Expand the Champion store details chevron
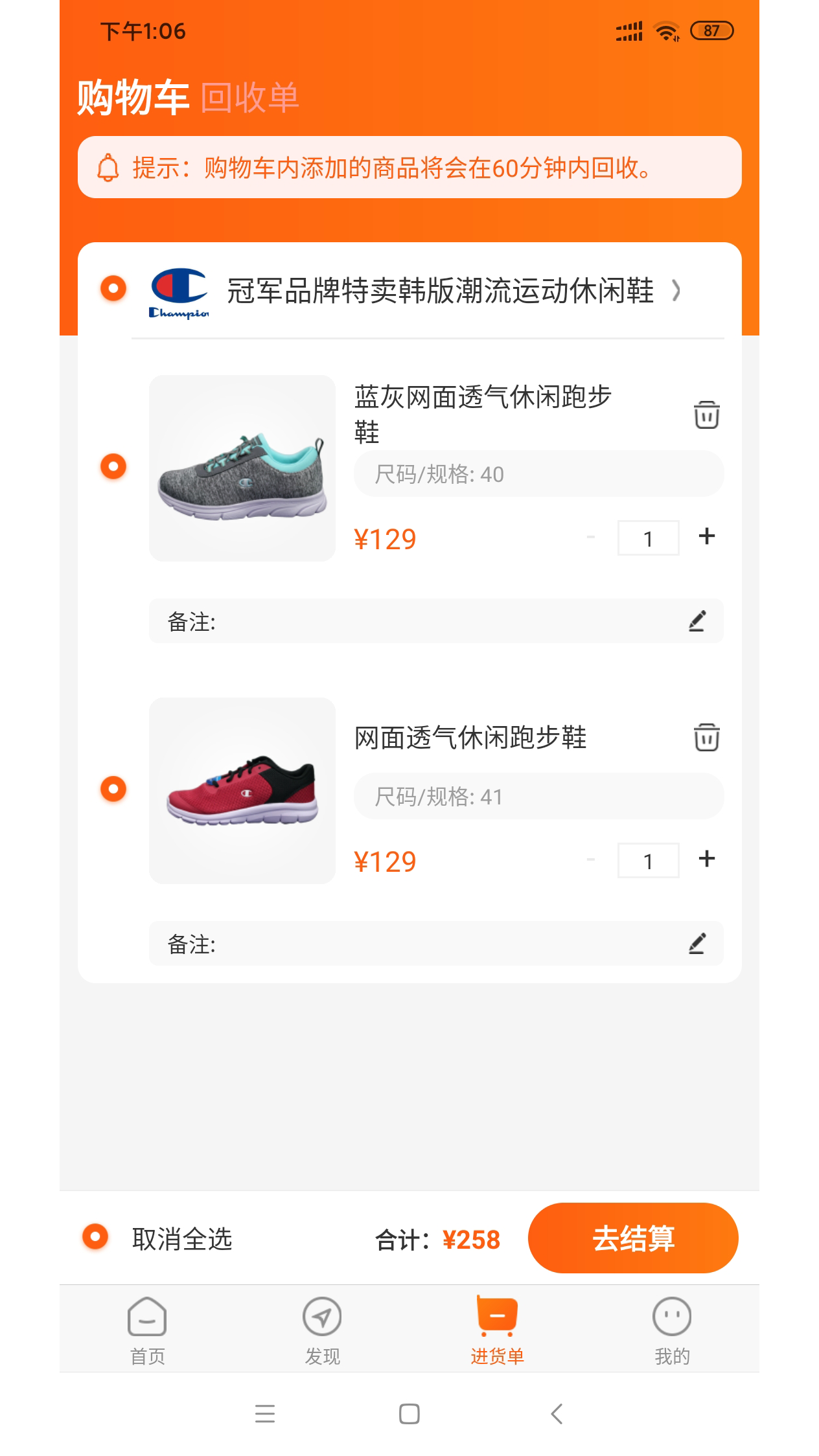 click(x=677, y=293)
